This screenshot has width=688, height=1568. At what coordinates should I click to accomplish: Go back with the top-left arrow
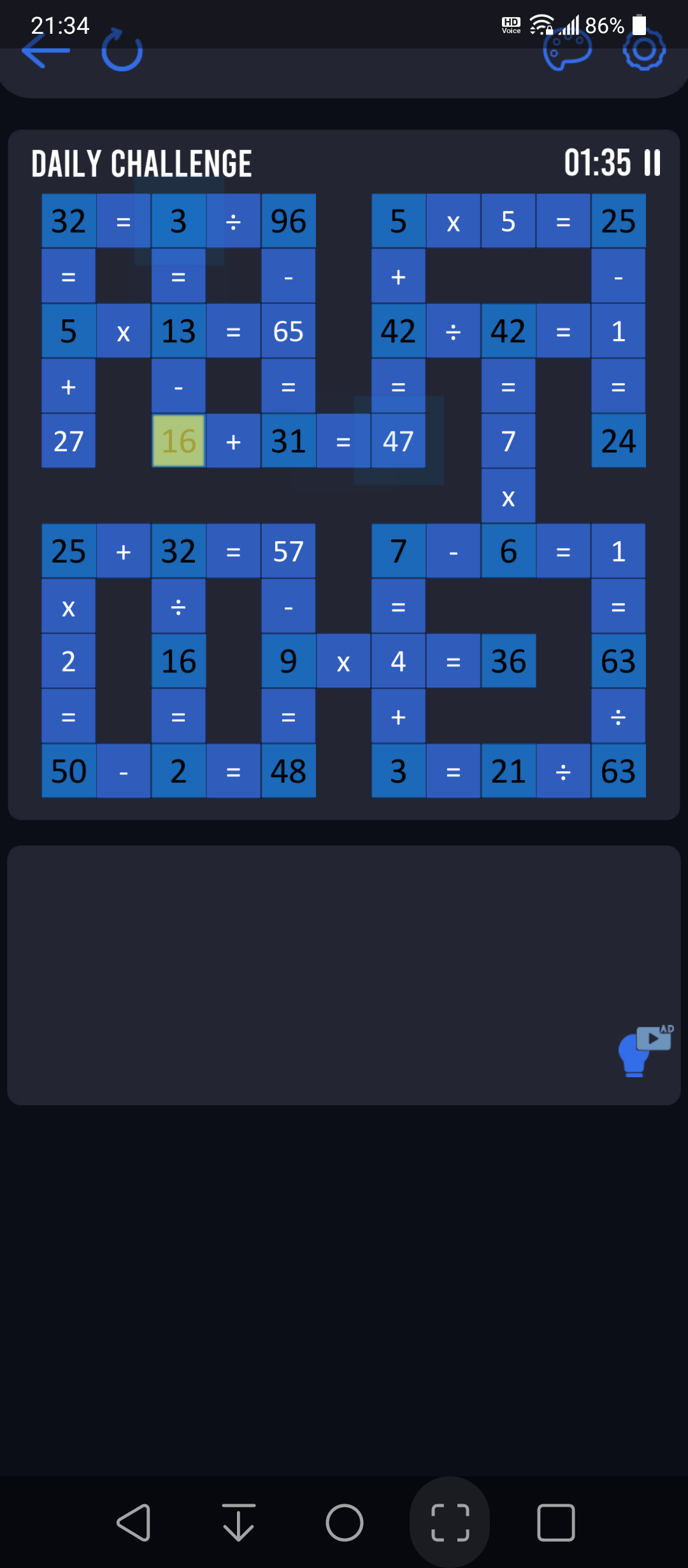pos(46,50)
